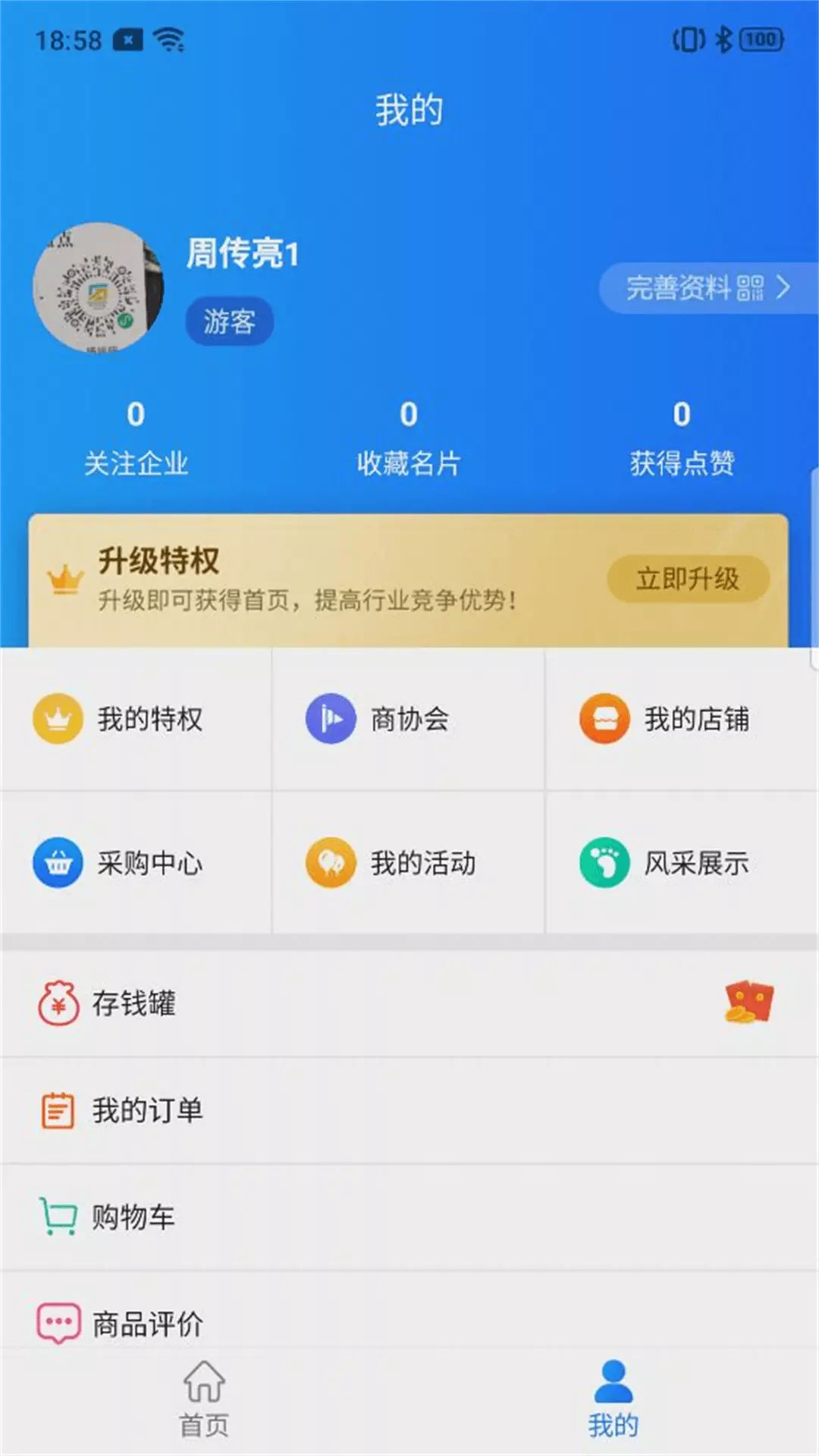
Task: Tap 立即升级 upgrade button
Action: coord(688,579)
